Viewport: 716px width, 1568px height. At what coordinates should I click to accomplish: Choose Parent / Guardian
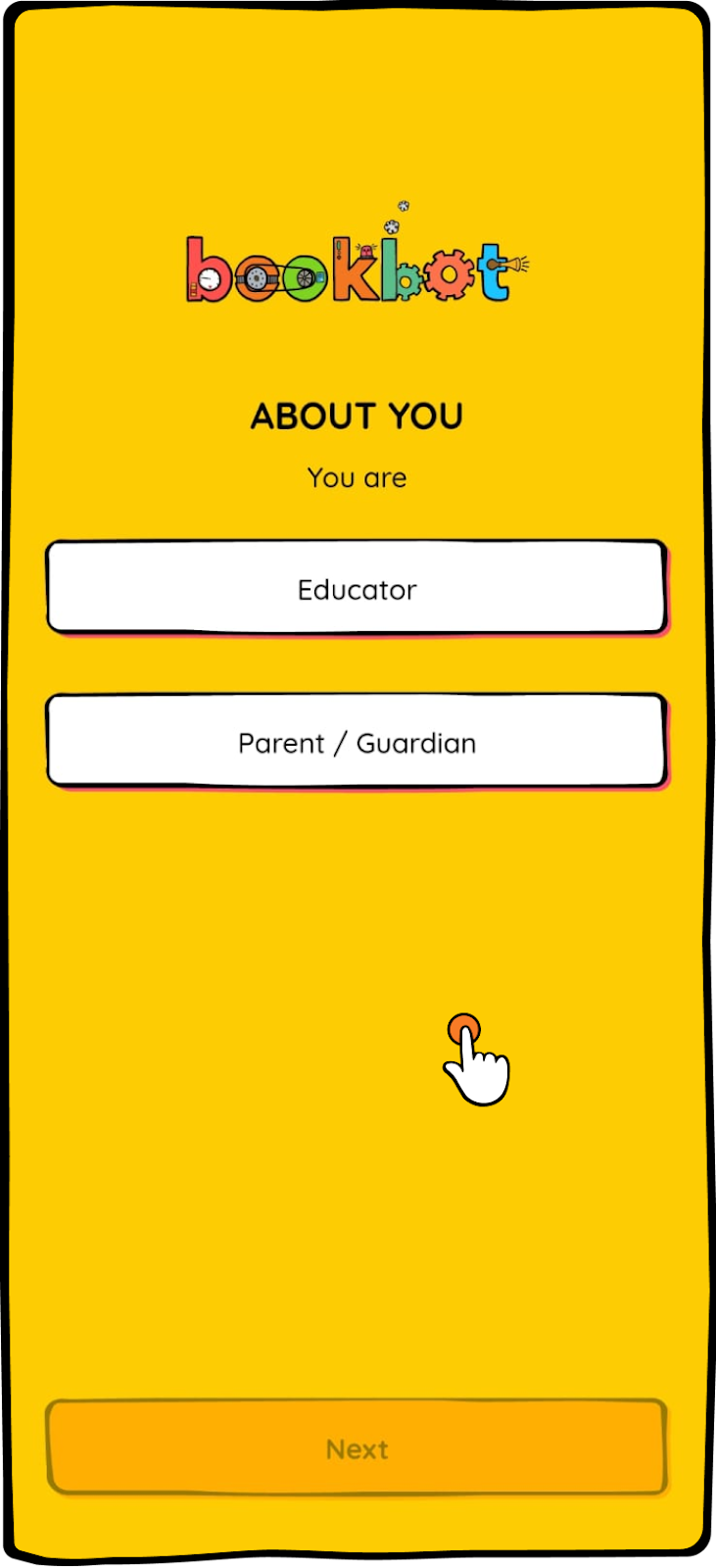tap(357, 742)
